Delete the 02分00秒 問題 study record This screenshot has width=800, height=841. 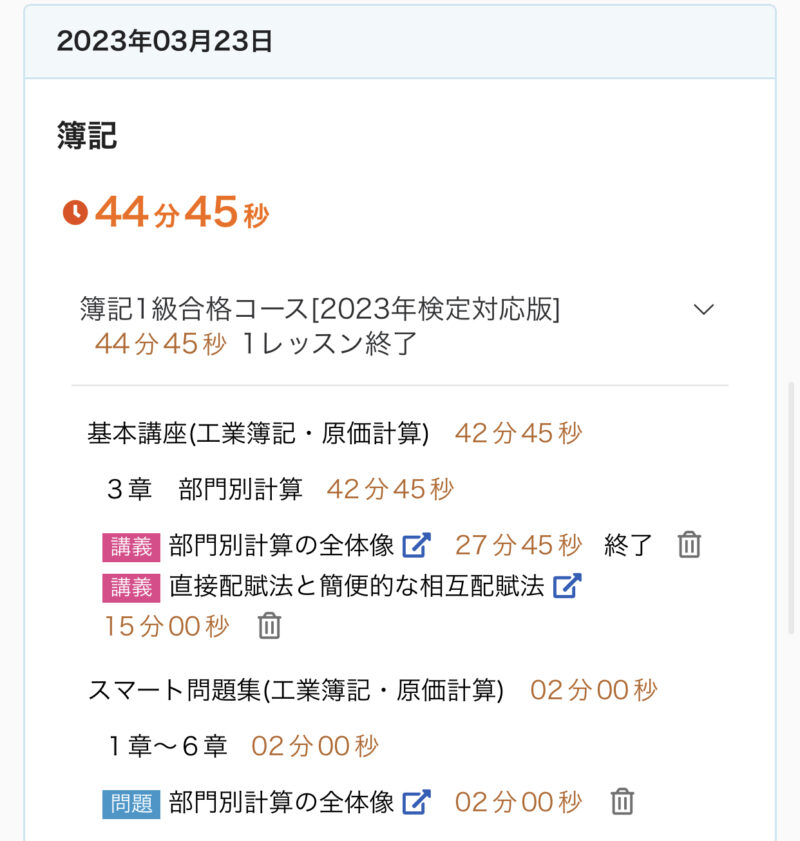622,802
